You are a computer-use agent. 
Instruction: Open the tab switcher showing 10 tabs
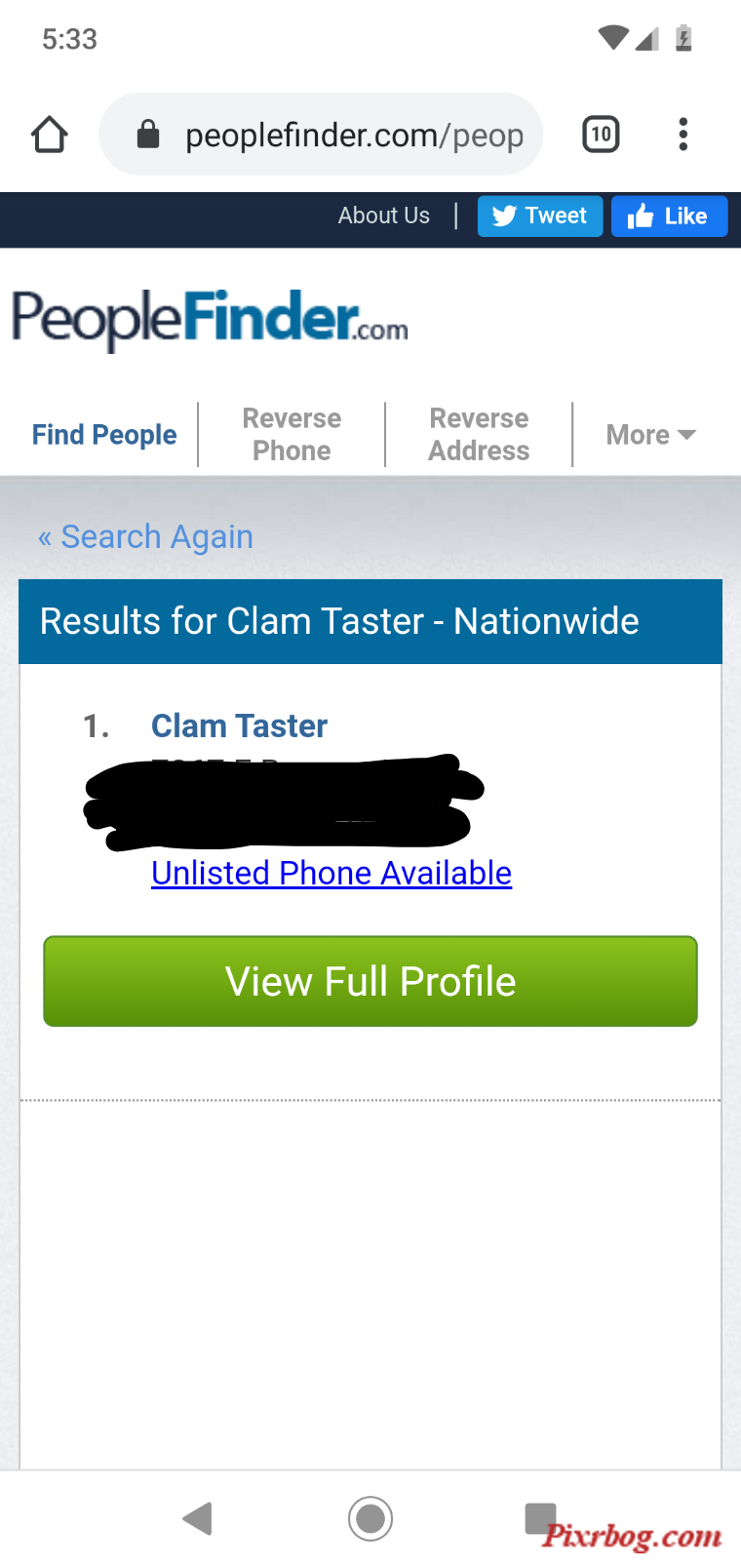coord(601,135)
